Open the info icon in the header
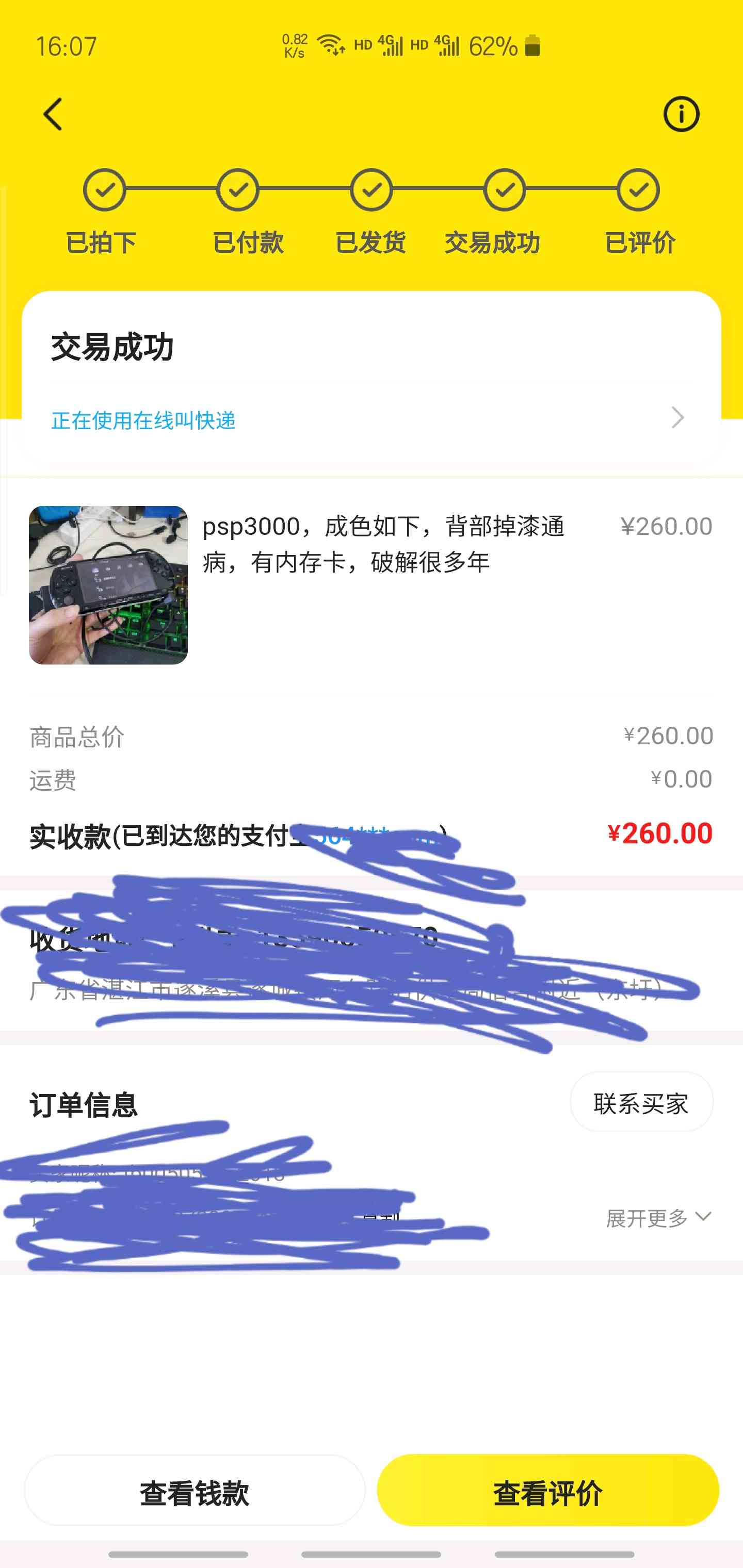This screenshot has height=1568, width=743. pos(681,115)
